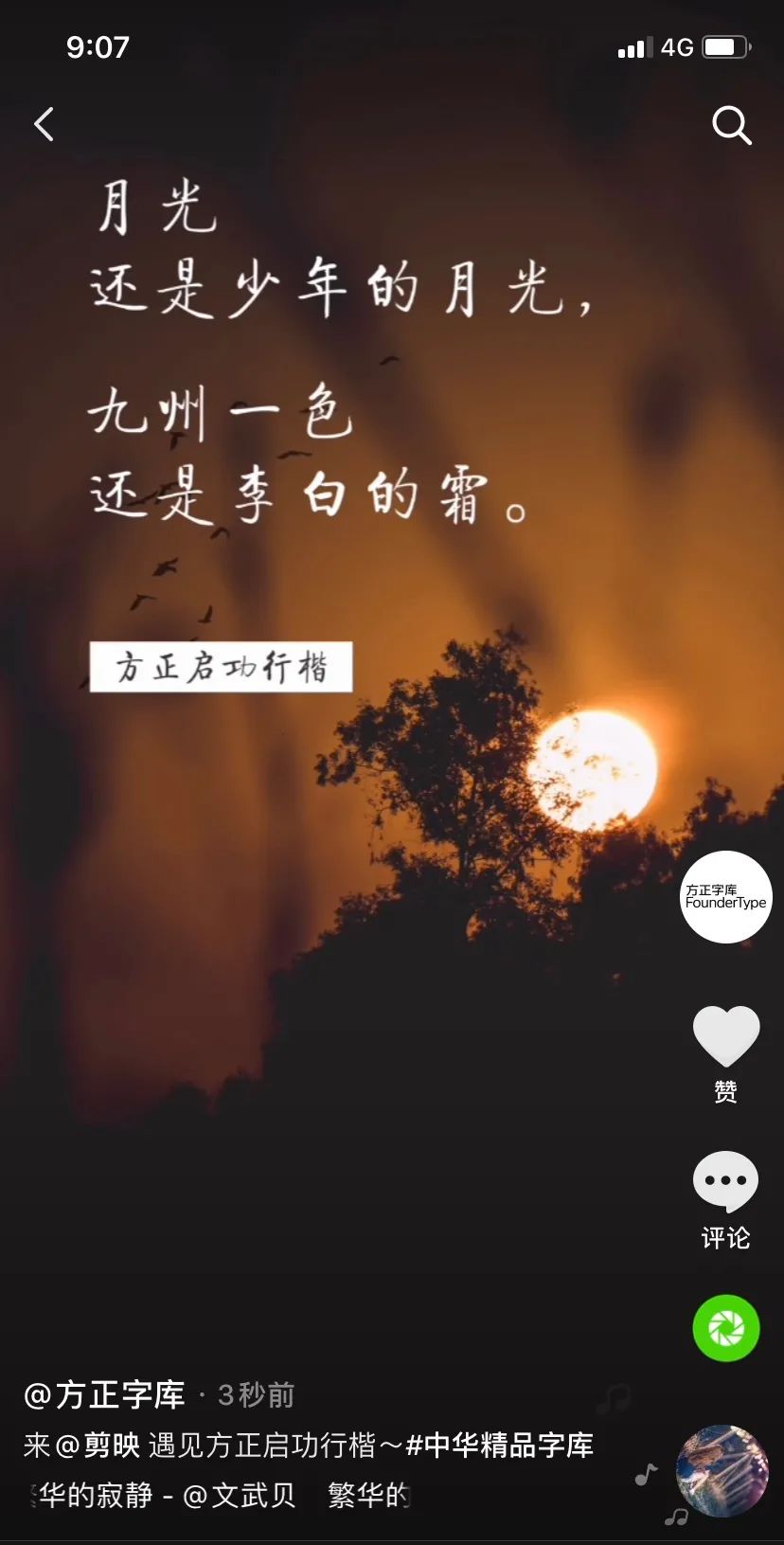Go back using the arrow icon
Screen dimensions: 784x1545
(44, 124)
